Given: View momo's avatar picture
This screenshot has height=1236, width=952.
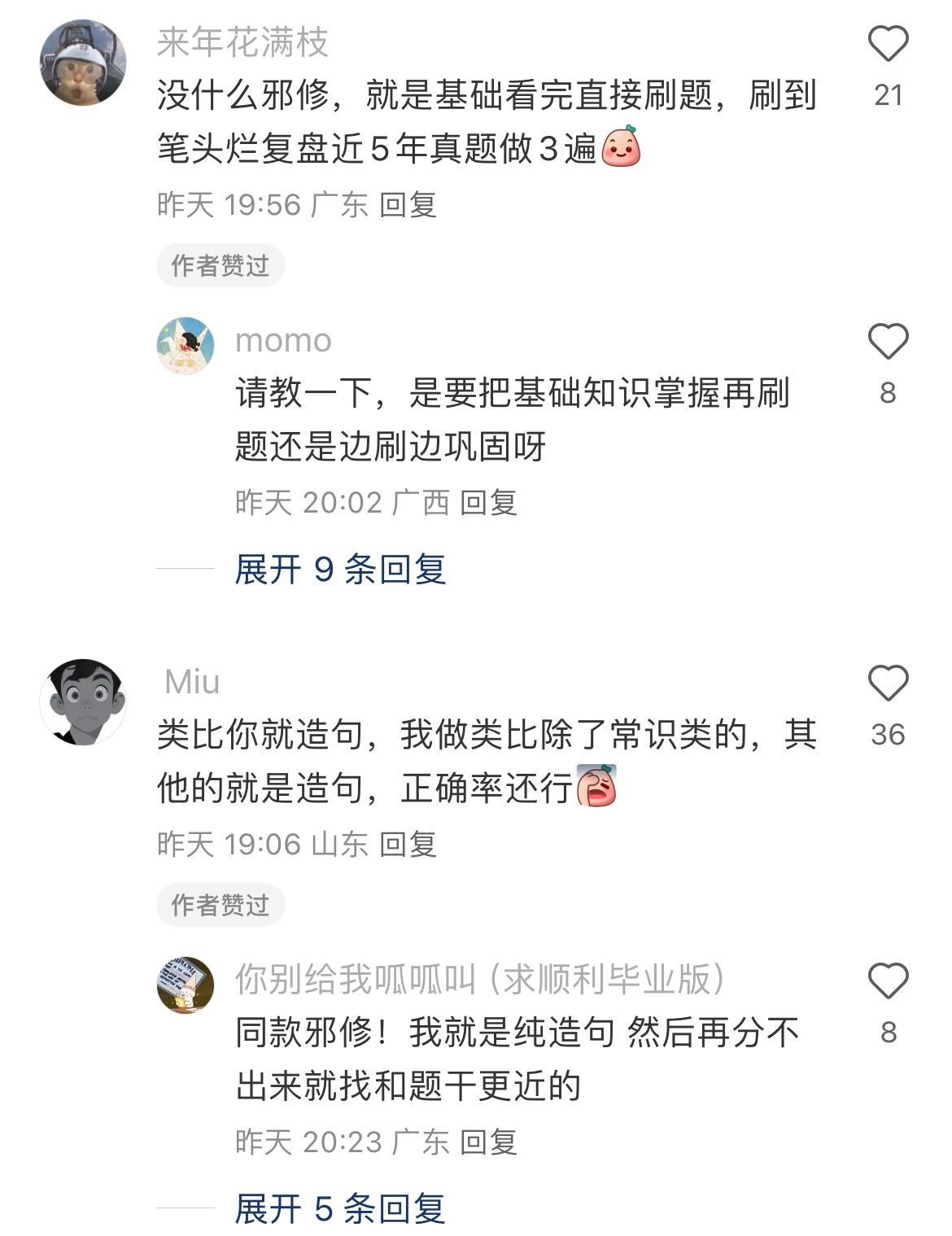Looking at the screenshot, I should click(184, 344).
